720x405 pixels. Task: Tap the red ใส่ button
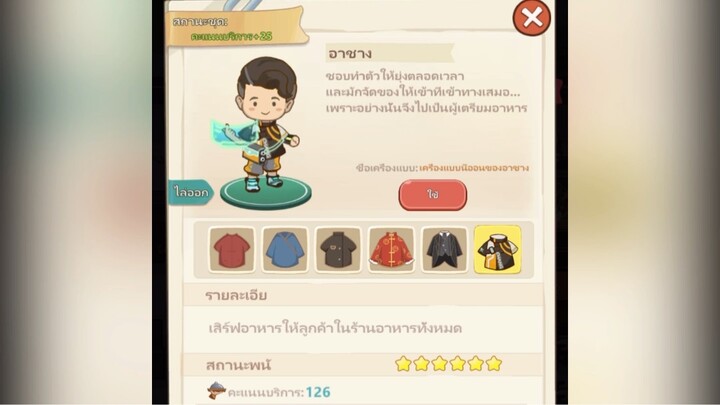coord(432,194)
